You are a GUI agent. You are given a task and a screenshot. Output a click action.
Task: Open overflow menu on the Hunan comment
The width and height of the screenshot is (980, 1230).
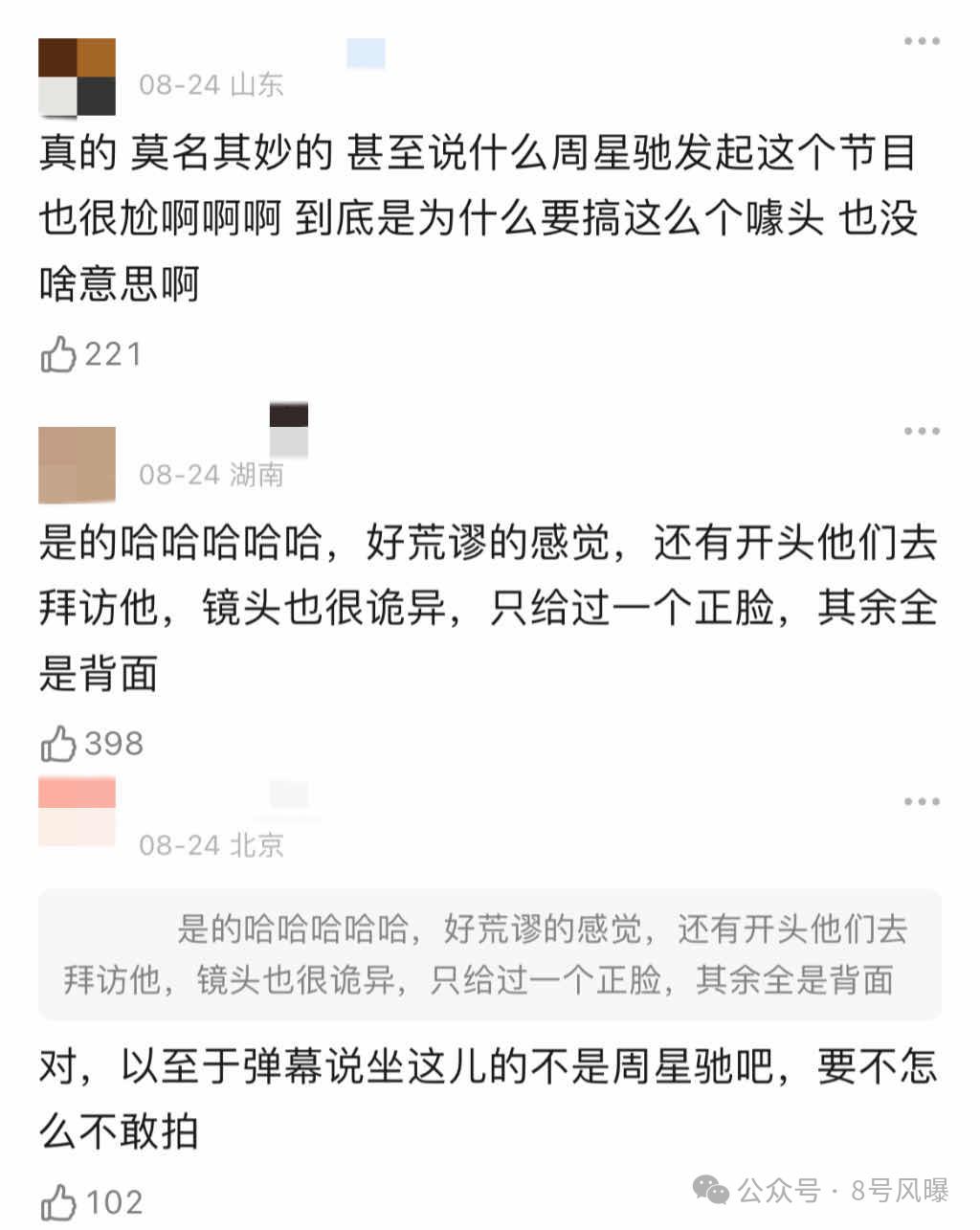921,431
